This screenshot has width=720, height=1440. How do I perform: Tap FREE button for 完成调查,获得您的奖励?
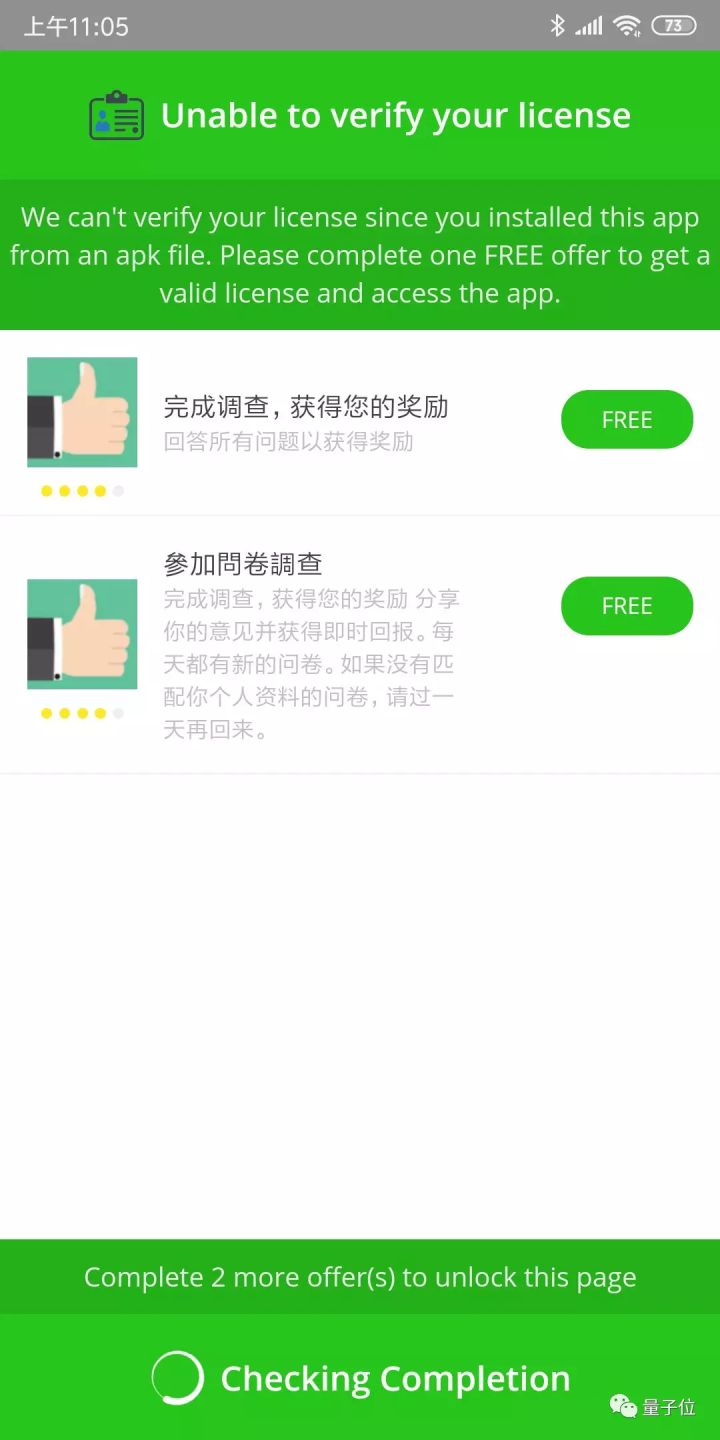pyautogui.click(x=626, y=420)
